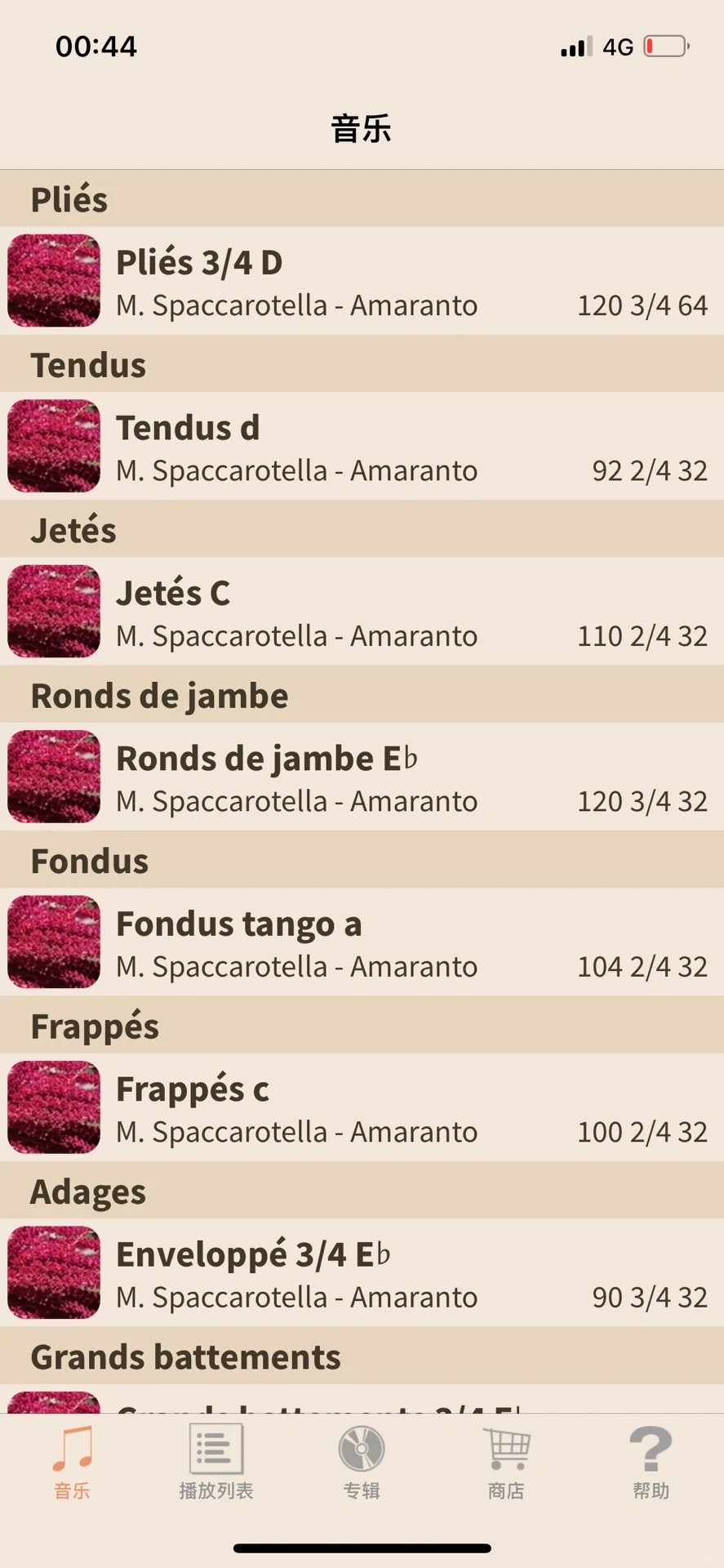Image resolution: width=724 pixels, height=1568 pixels.
Task: Switch to the 帮助 tab
Action: coord(651,1463)
